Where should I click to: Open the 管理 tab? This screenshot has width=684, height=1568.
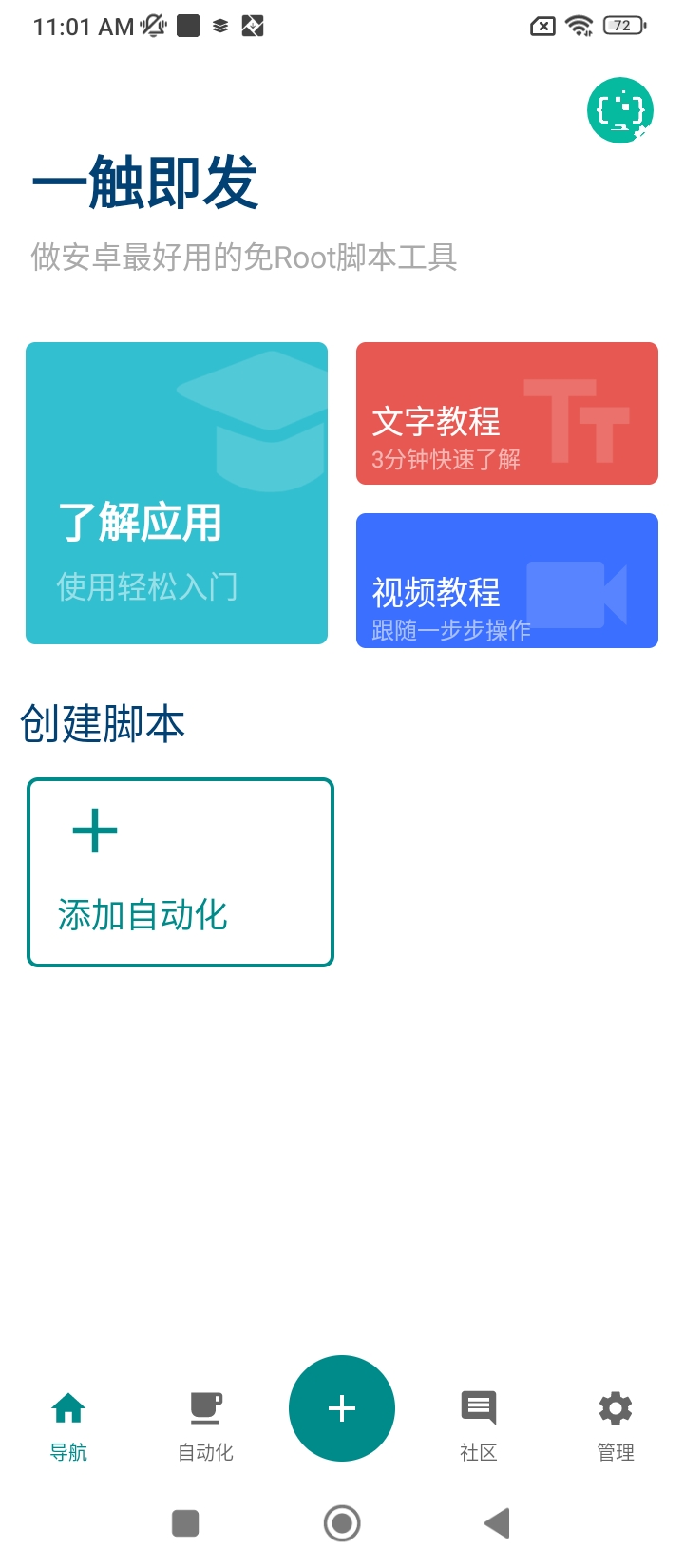point(616,1425)
